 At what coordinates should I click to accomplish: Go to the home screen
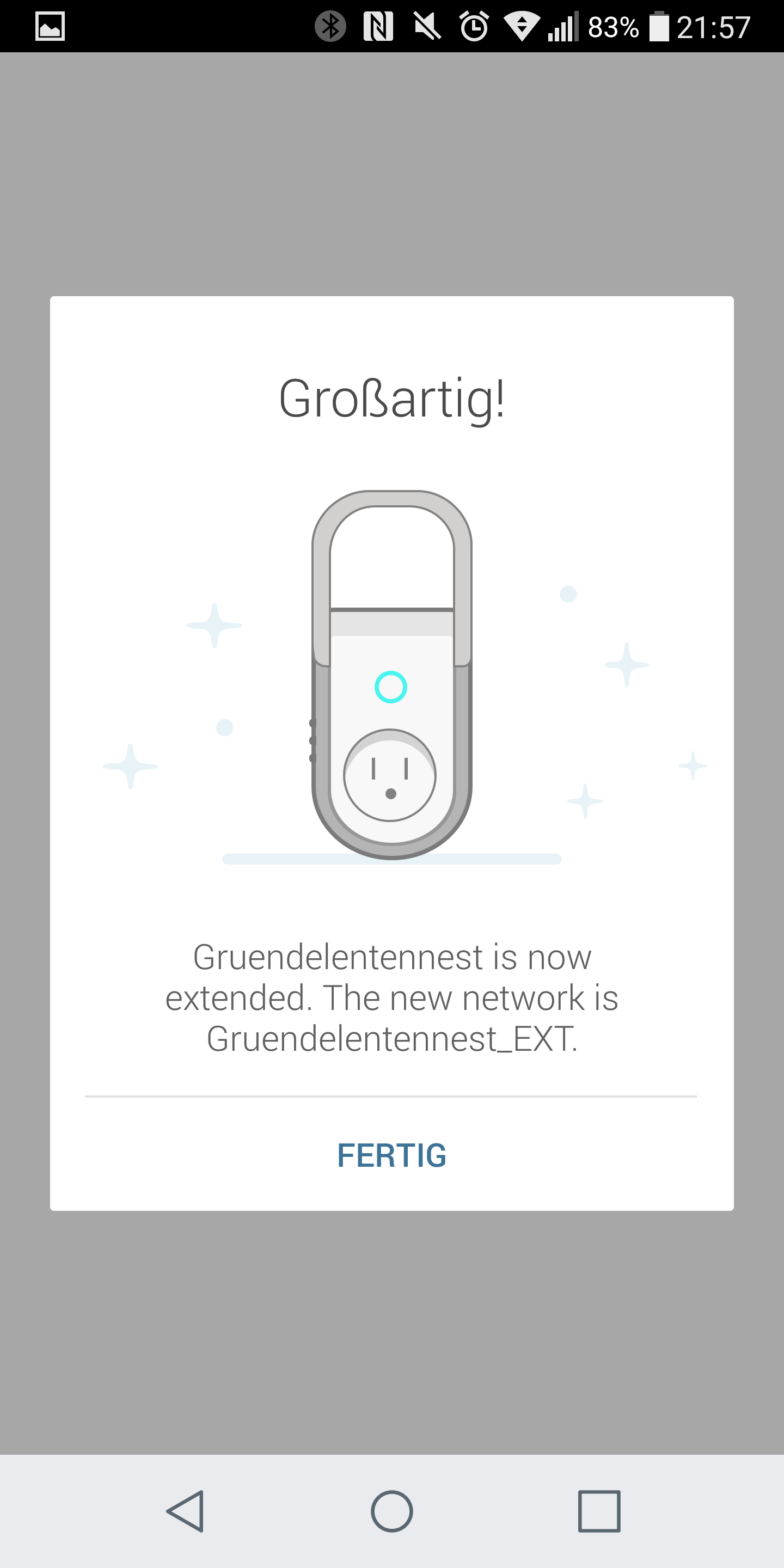point(391,1511)
